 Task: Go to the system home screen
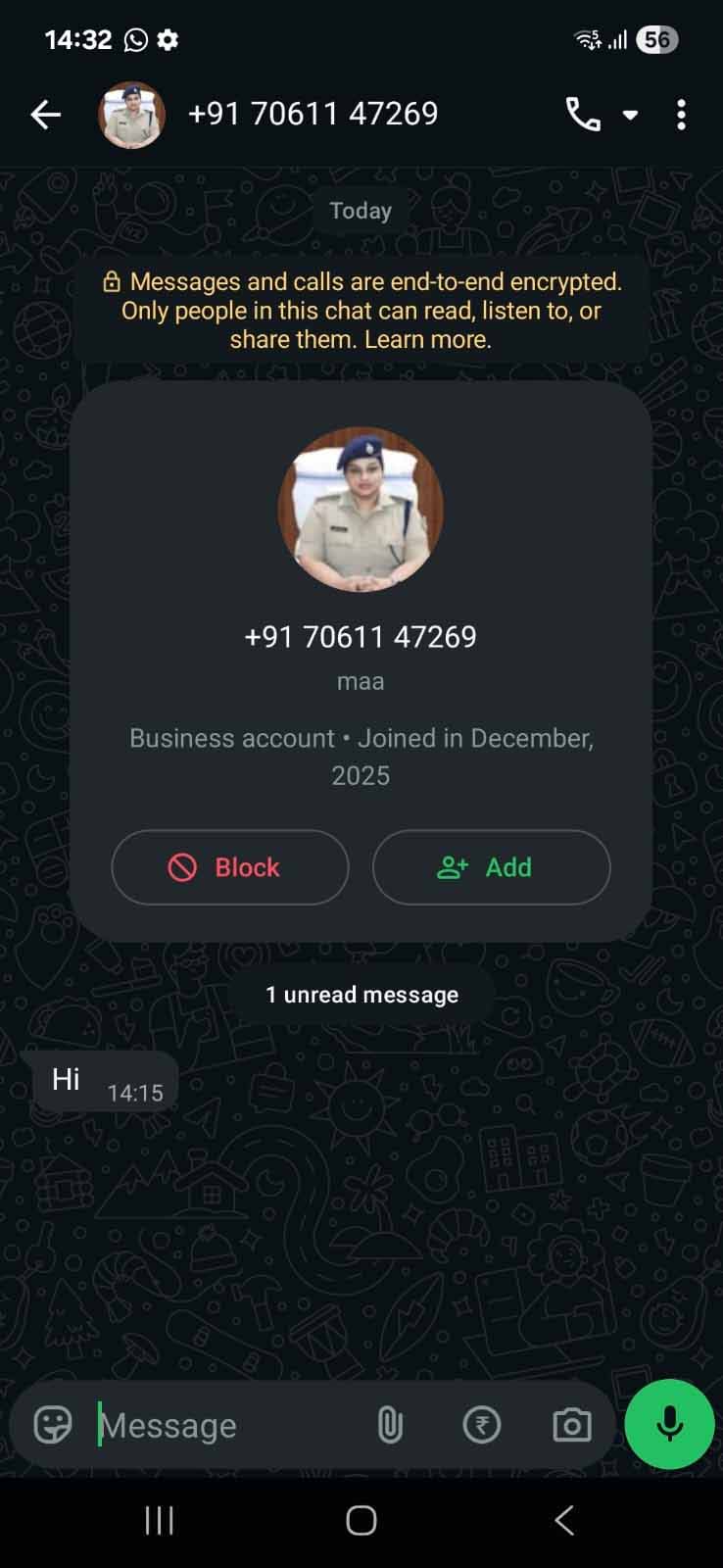pos(361,1520)
